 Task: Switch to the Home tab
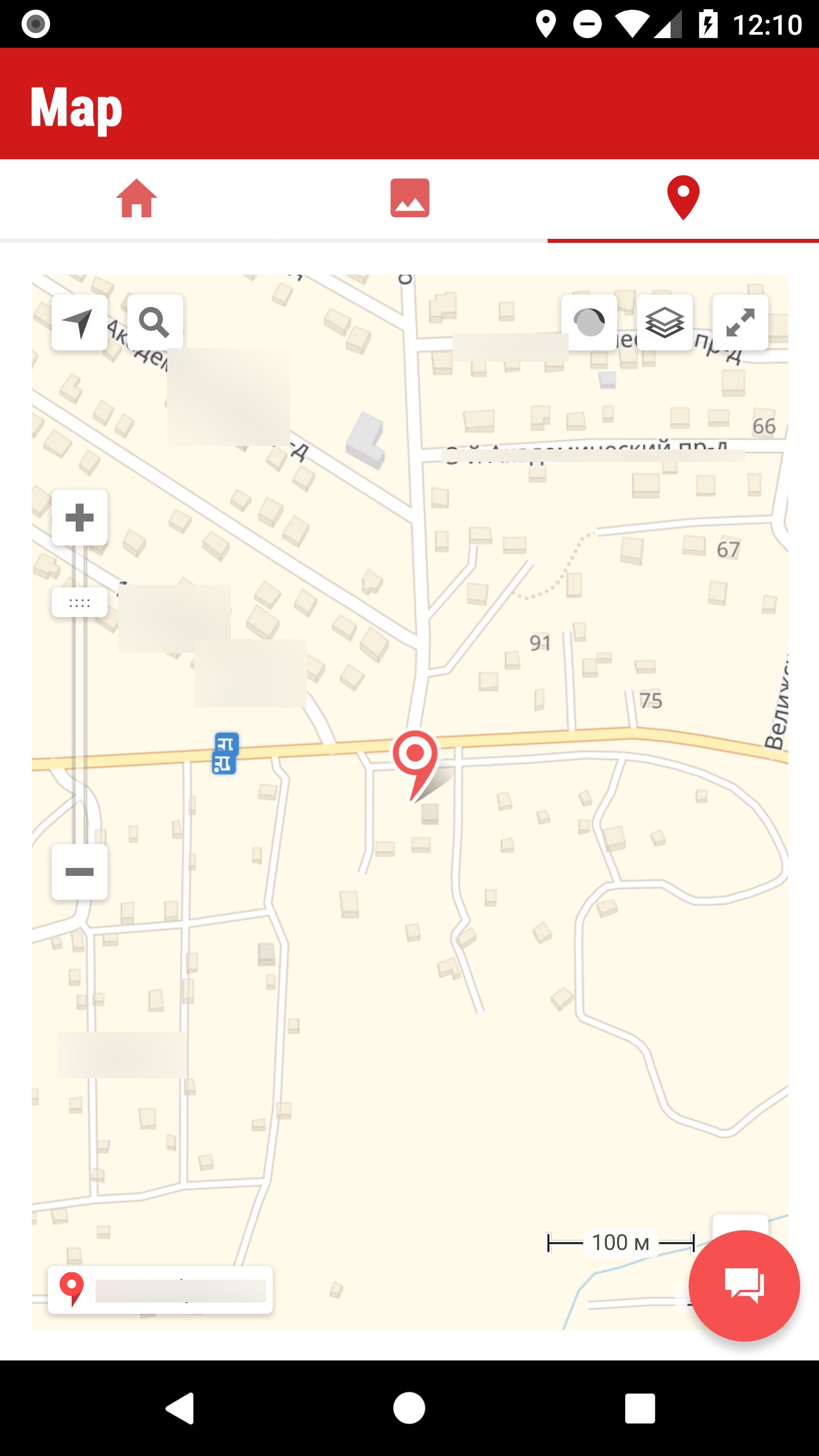tap(136, 200)
